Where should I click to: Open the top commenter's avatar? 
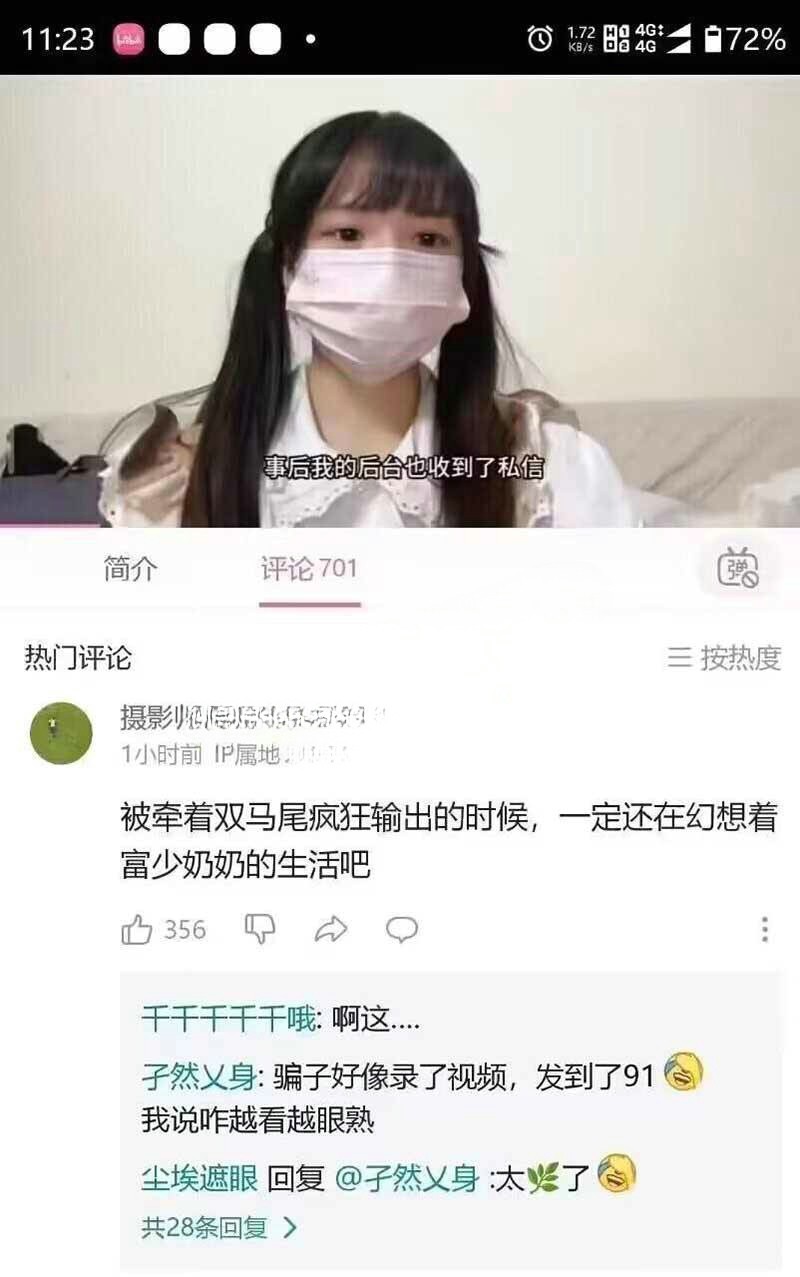click(61, 733)
